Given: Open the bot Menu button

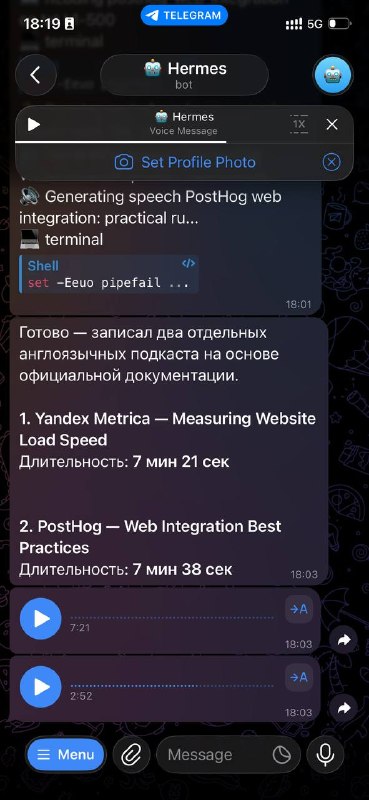Looking at the screenshot, I should [x=65, y=755].
